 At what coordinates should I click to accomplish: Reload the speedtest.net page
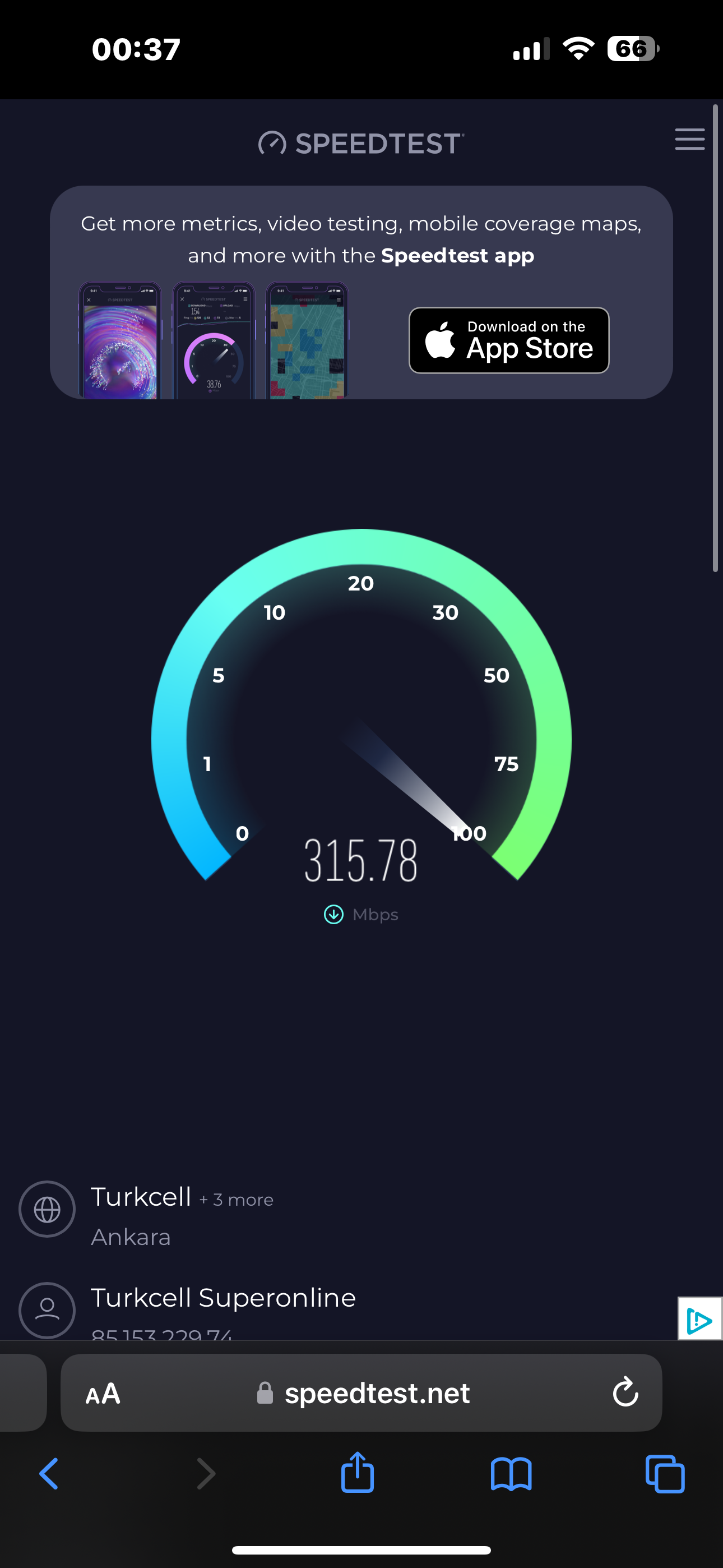625,1392
